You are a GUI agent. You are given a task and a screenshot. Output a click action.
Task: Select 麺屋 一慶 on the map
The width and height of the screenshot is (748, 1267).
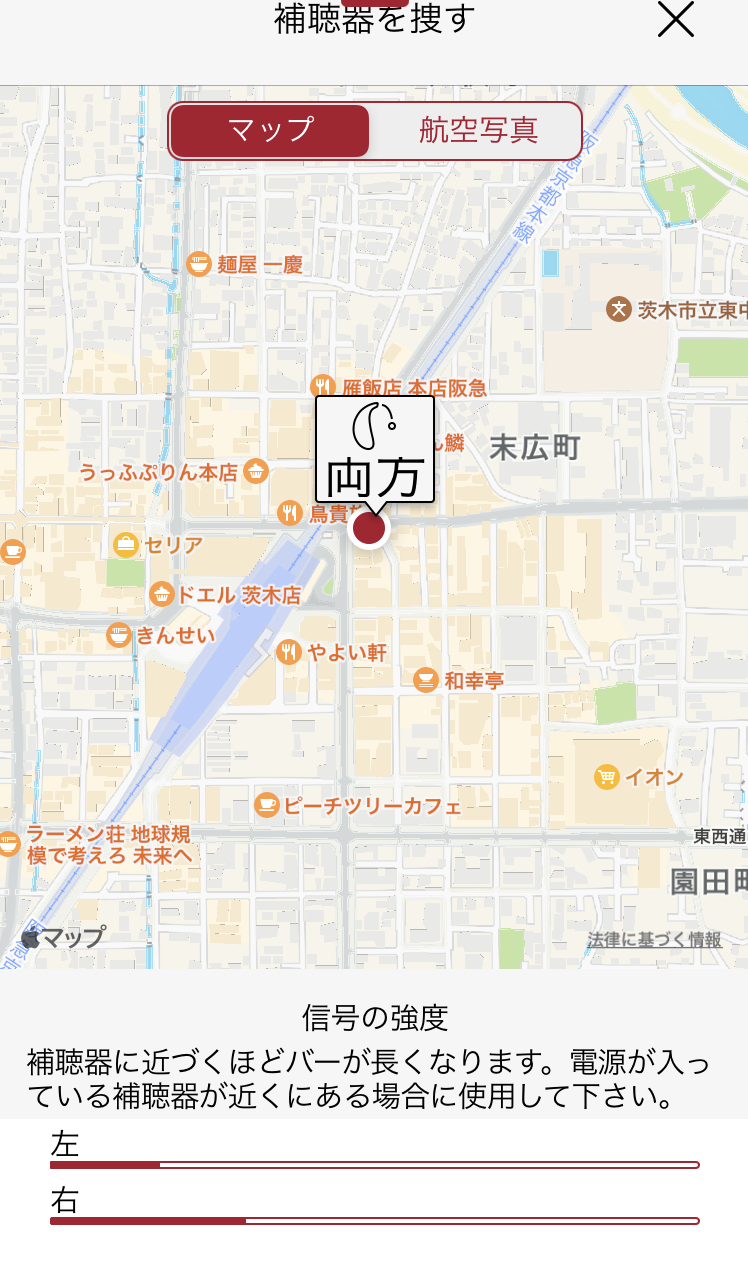(245, 265)
